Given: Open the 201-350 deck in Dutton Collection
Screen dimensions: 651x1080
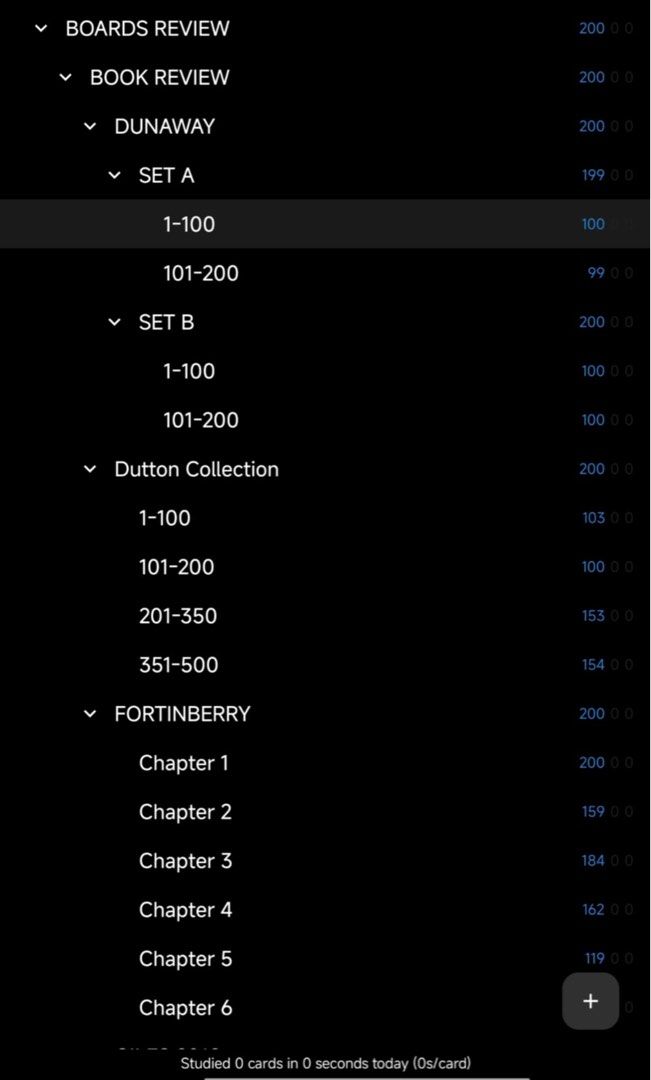Looking at the screenshot, I should [x=178, y=616].
